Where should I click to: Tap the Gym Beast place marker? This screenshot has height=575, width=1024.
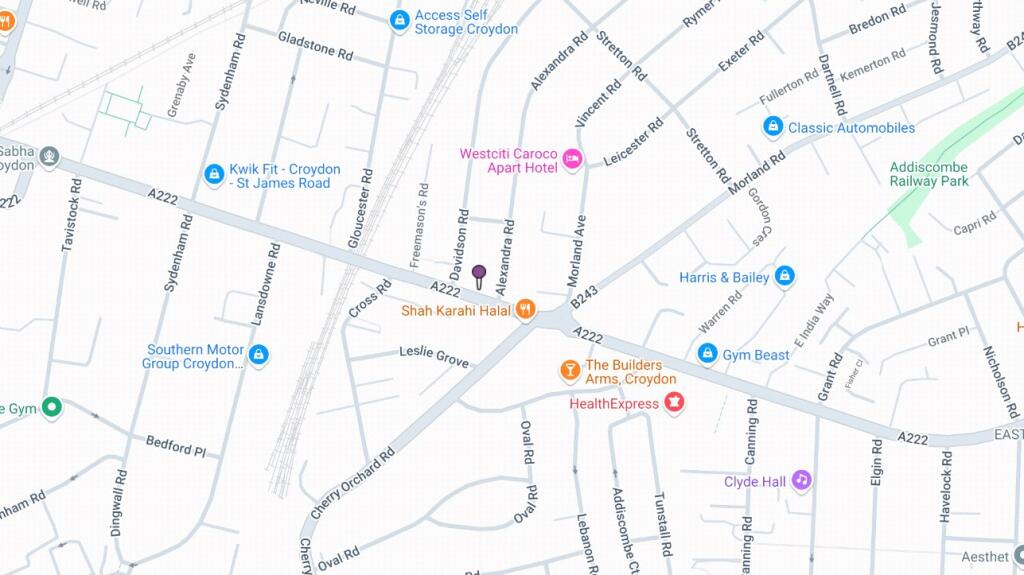click(707, 354)
